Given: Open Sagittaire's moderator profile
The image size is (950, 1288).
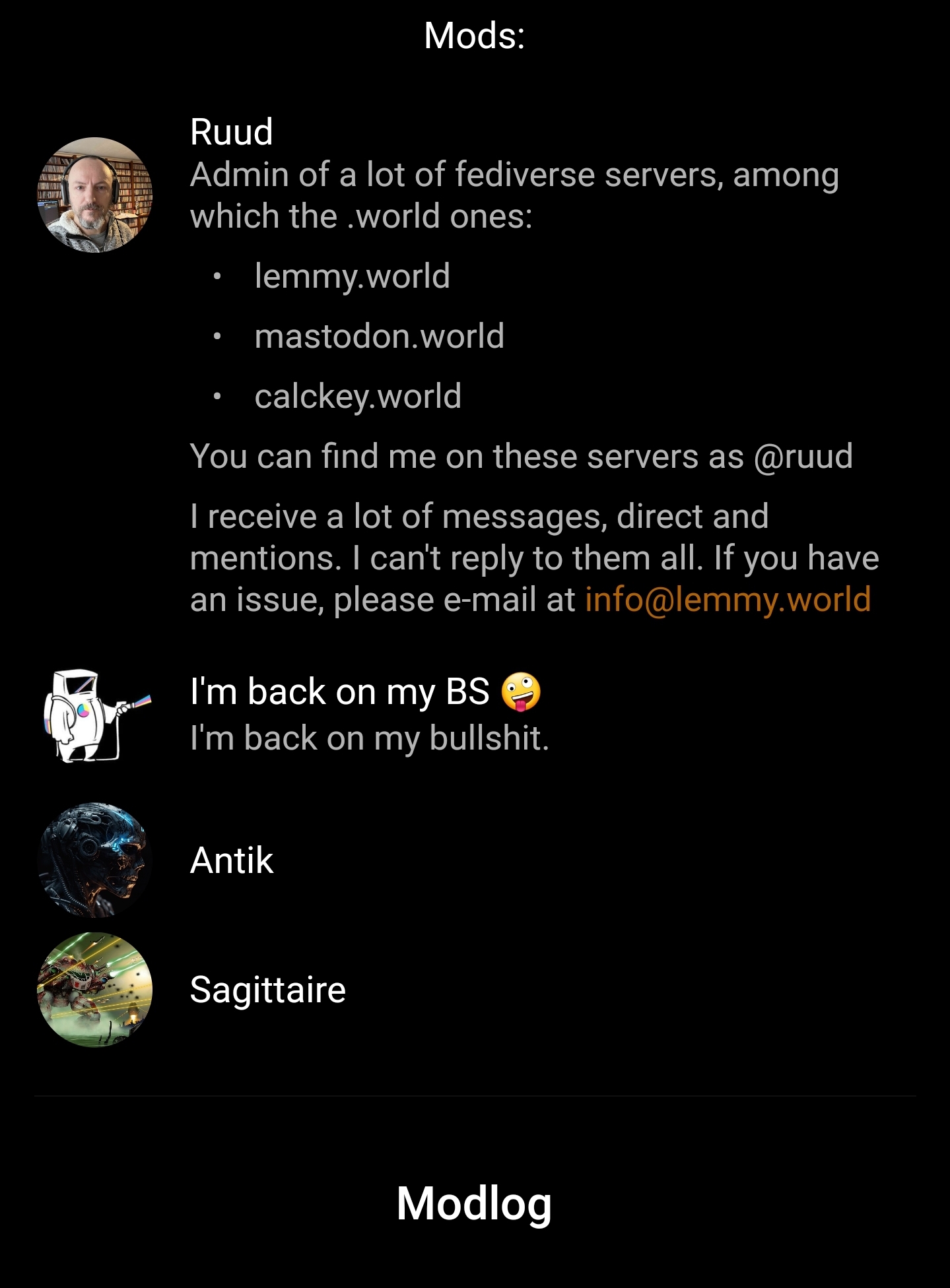Looking at the screenshot, I should pyautogui.click(x=267, y=989).
